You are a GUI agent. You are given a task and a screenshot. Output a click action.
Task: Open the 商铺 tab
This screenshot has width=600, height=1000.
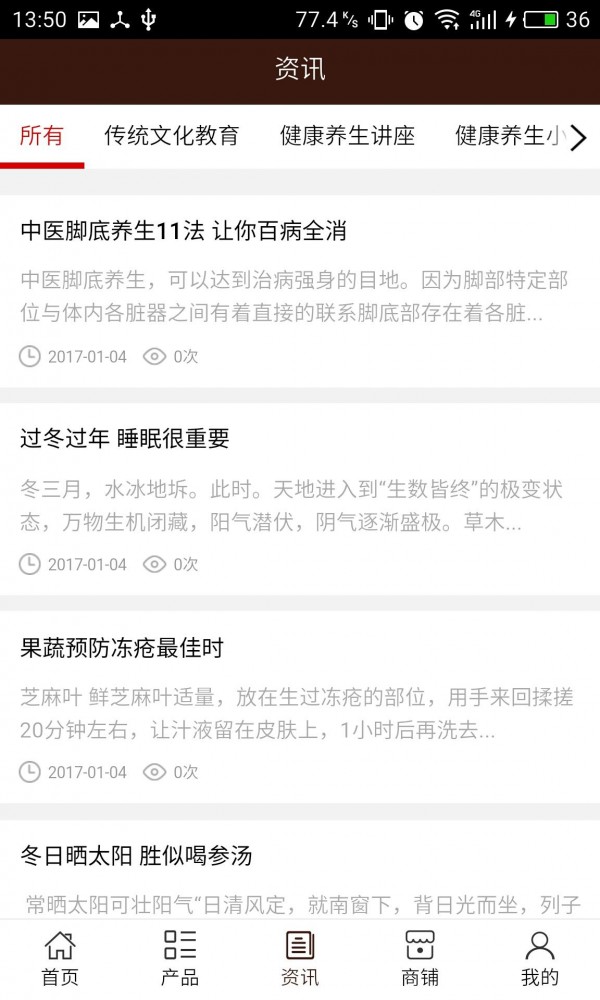point(420,959)
